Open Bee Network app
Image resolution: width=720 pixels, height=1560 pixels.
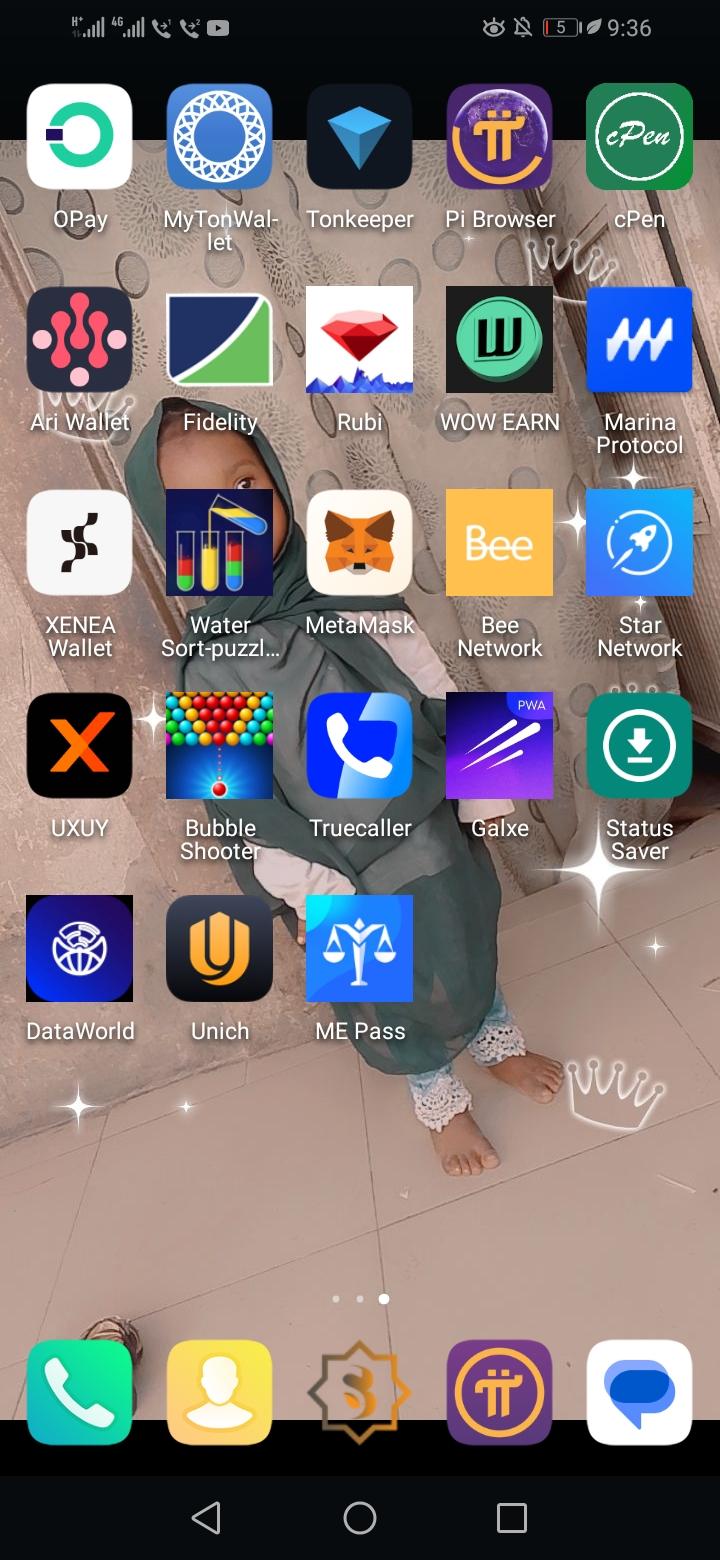[x=499, y=543]
